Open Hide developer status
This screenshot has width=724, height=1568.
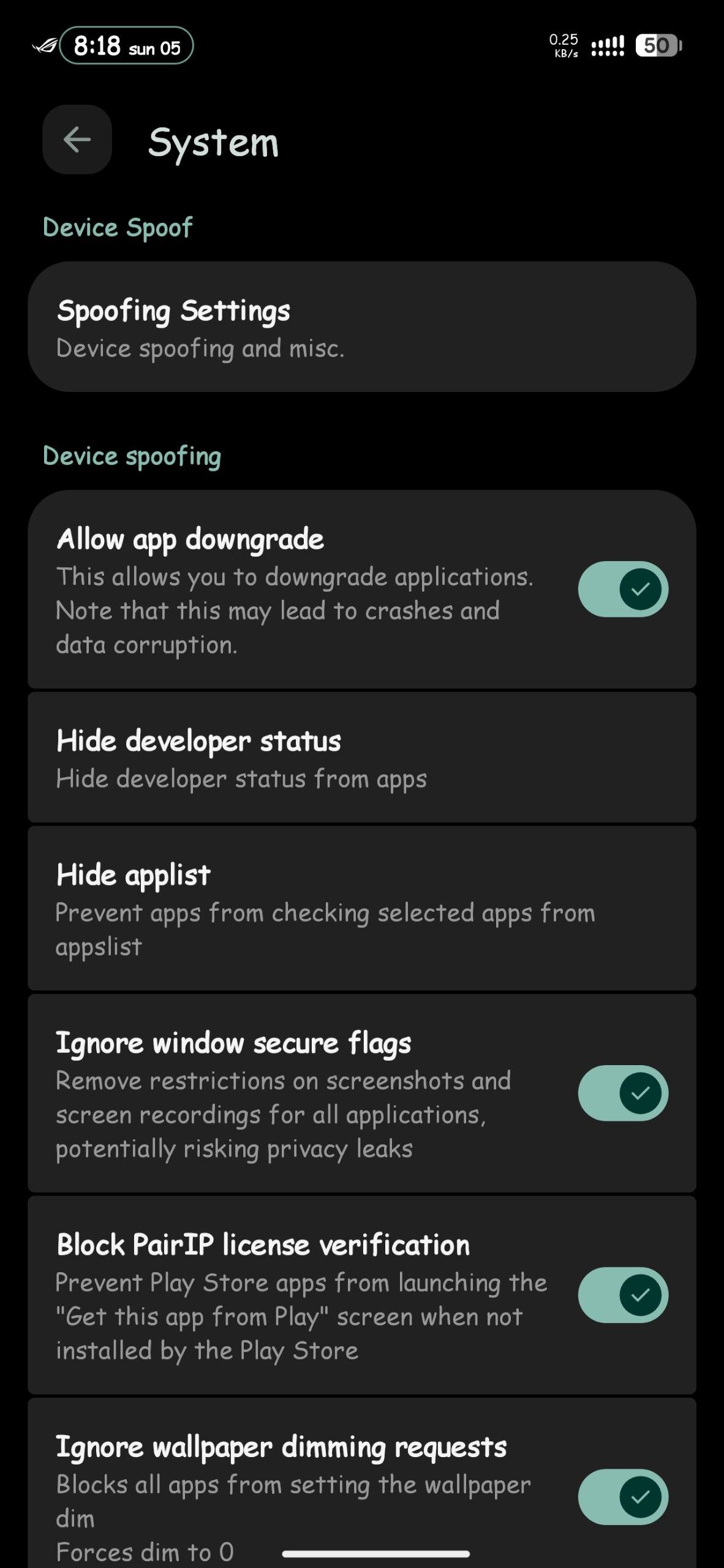coord(361,758)
